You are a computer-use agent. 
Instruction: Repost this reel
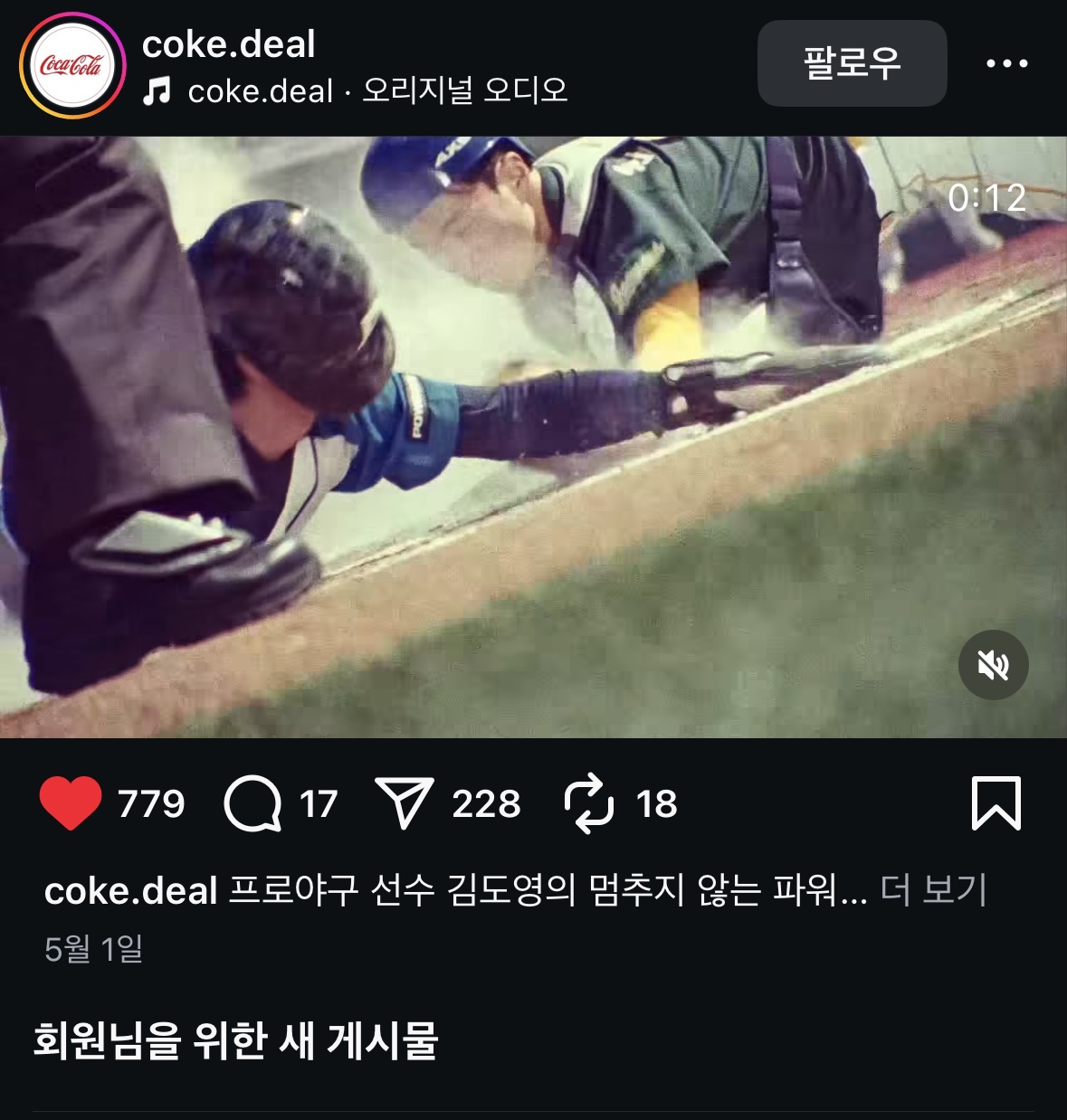589,803
